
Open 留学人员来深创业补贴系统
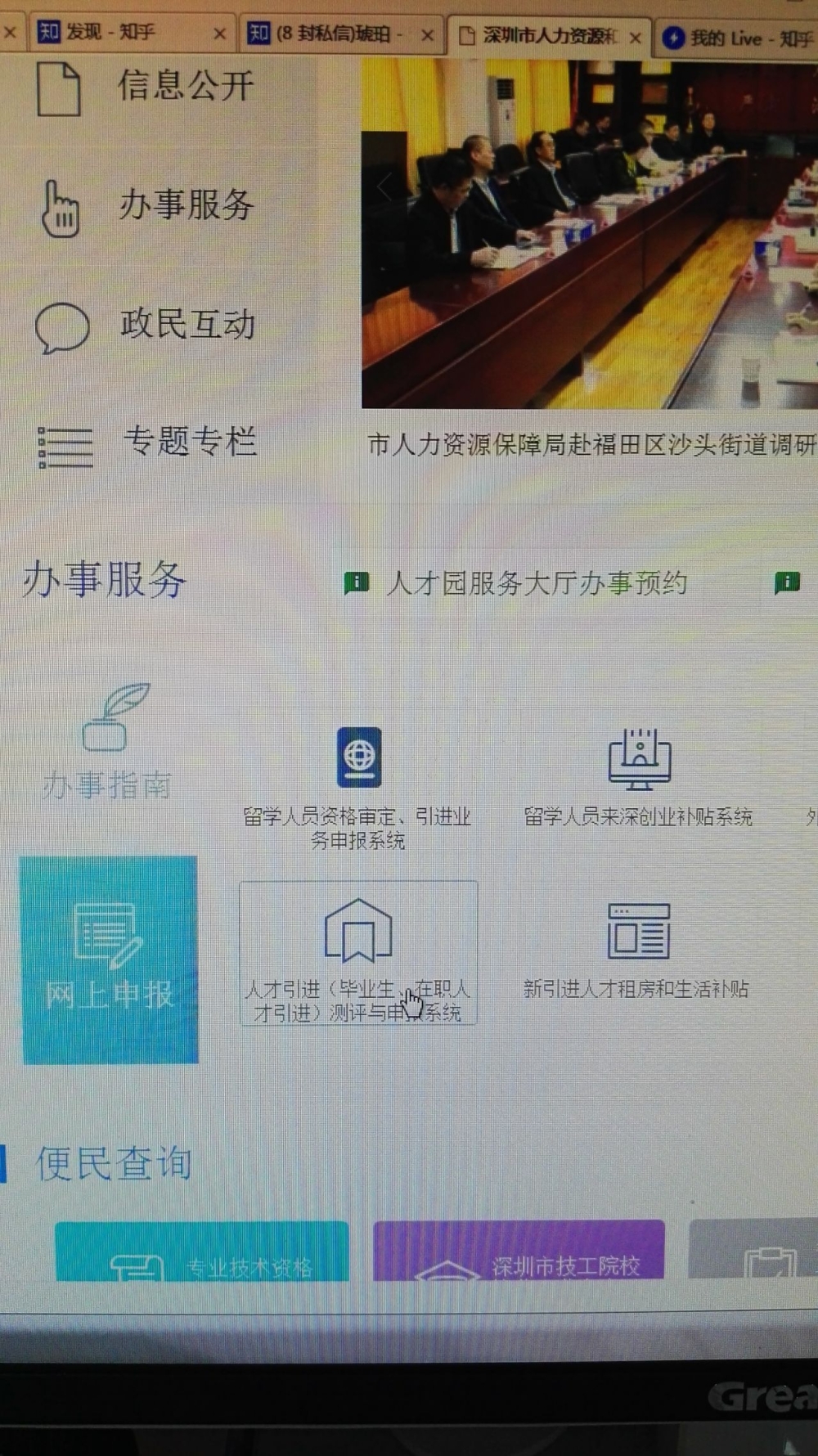click(639, 777)
